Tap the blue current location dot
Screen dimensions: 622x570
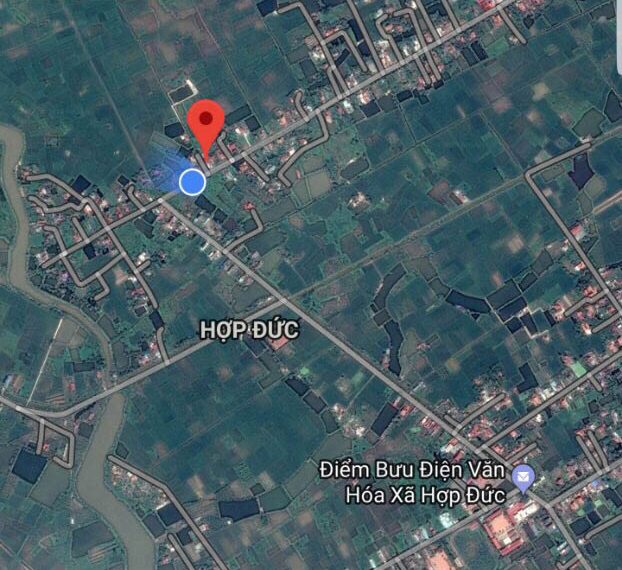[x=192, y=181]
